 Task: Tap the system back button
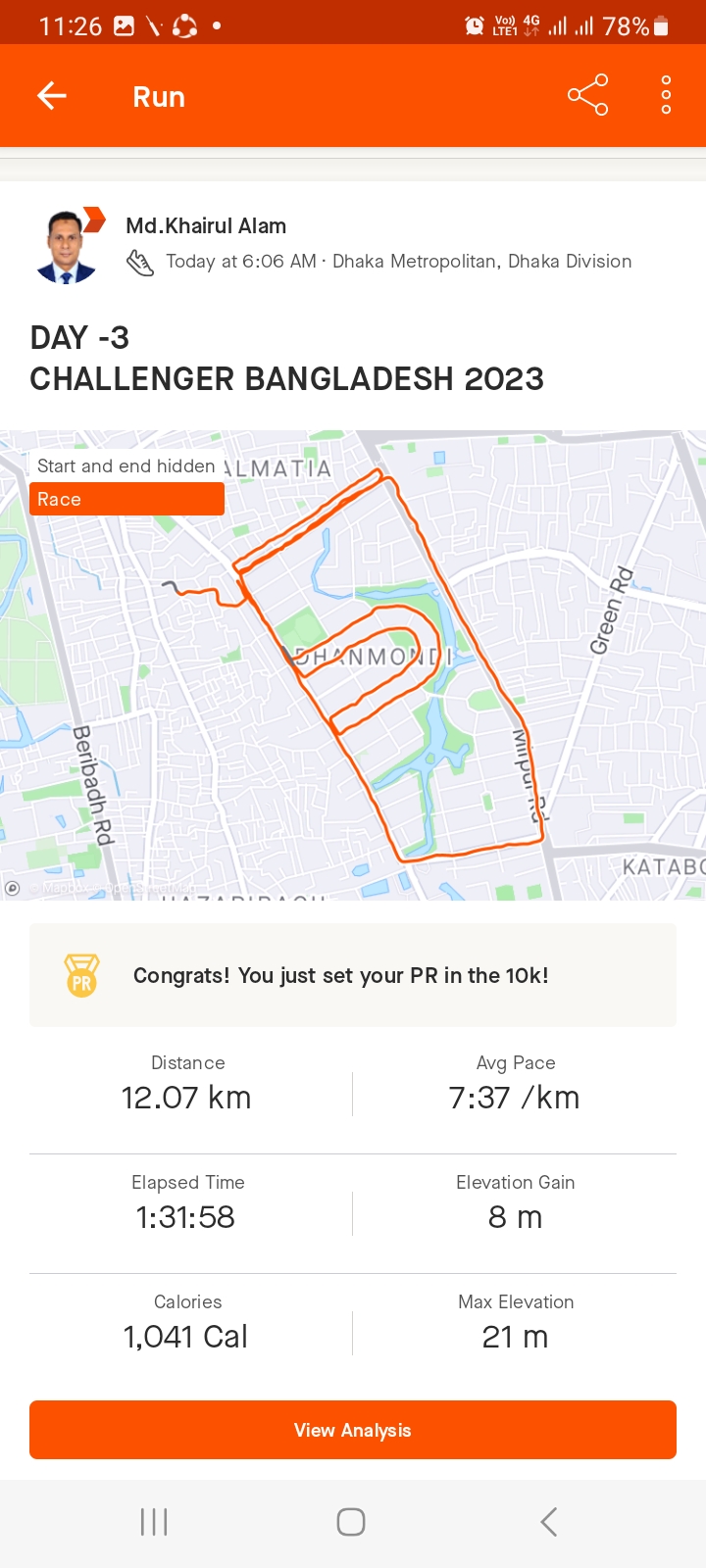click(549, 1522)
